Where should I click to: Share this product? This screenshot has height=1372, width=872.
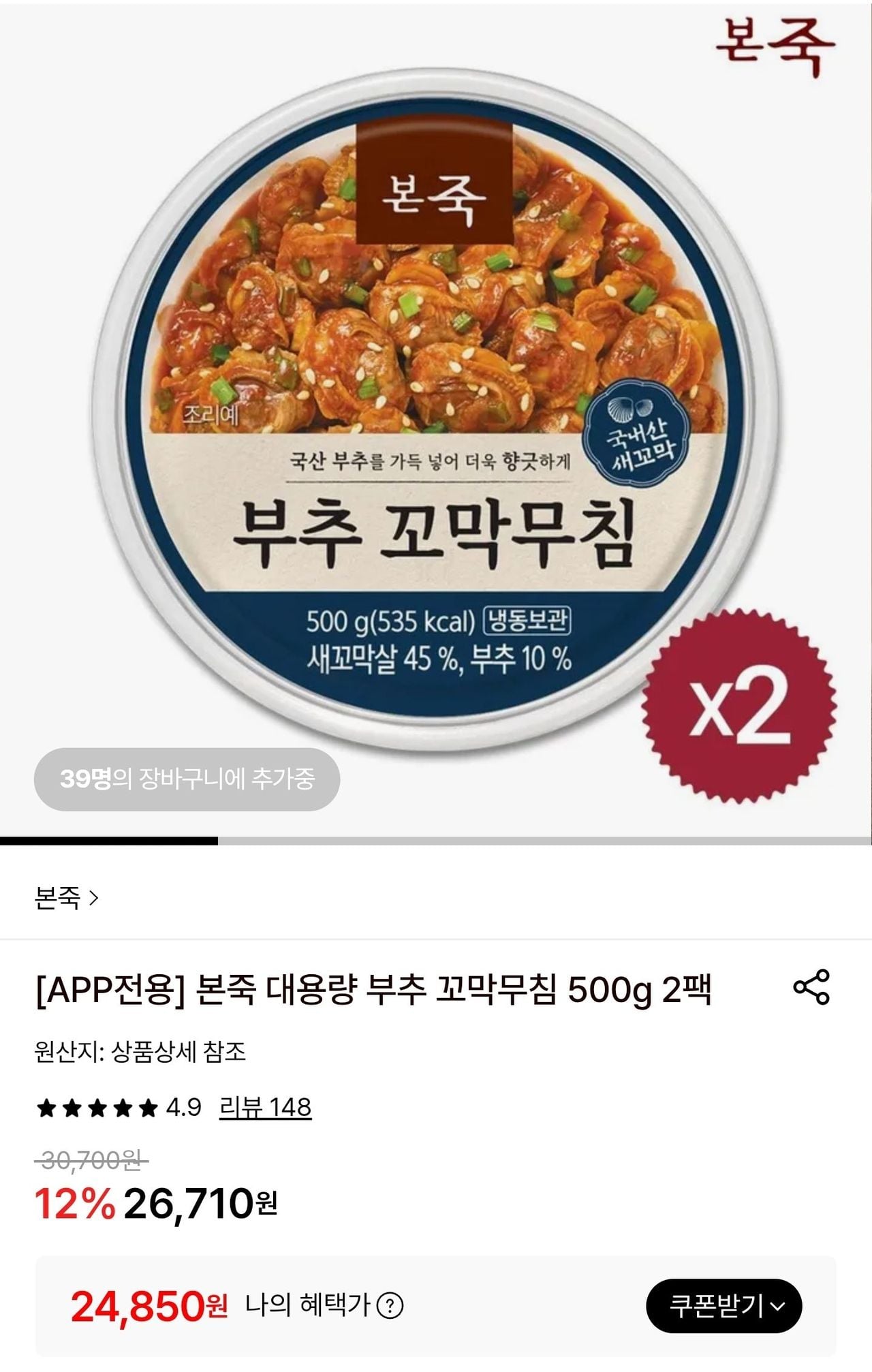click(811, 987)
